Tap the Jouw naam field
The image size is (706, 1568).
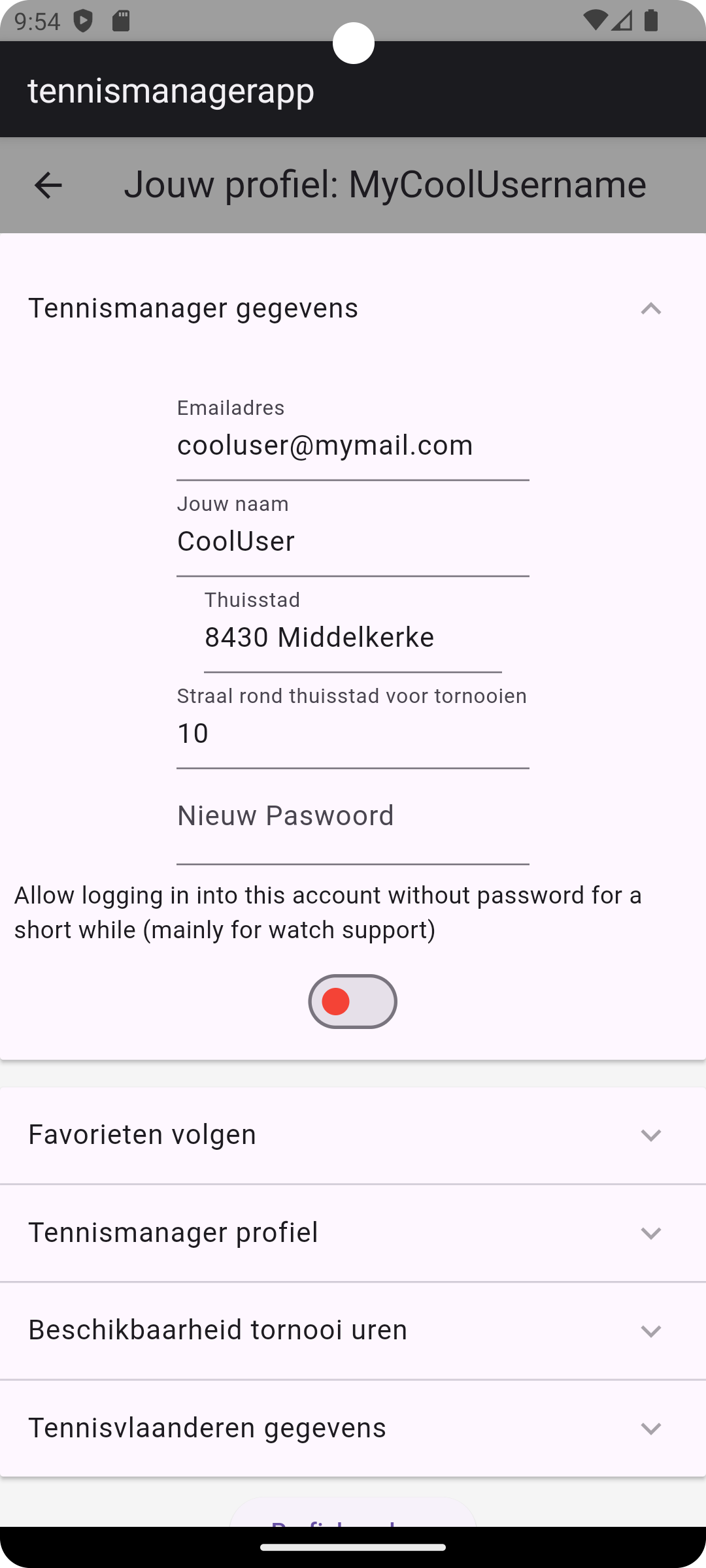point(353,542)
